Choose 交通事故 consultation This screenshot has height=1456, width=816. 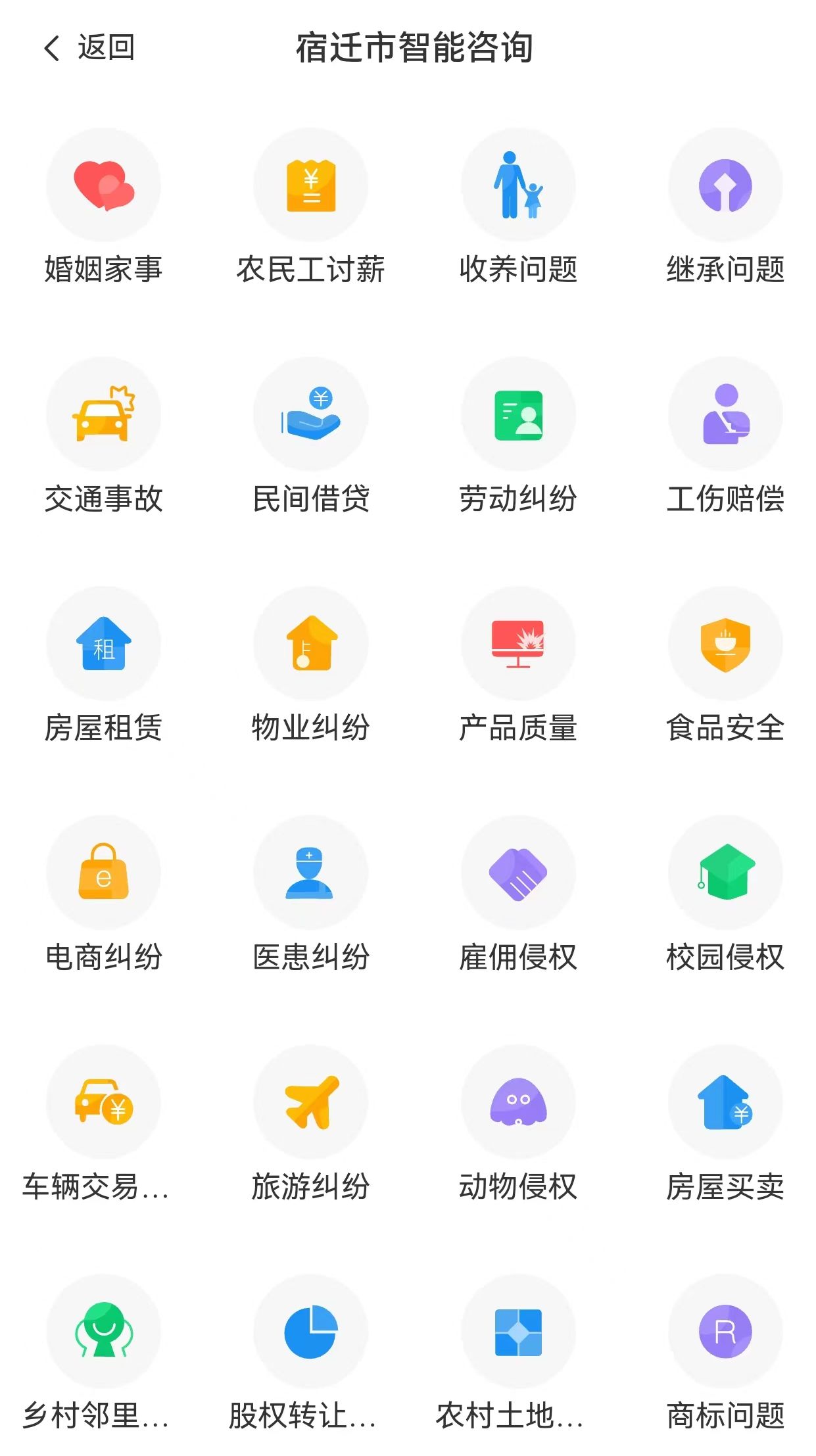point(103,414)
